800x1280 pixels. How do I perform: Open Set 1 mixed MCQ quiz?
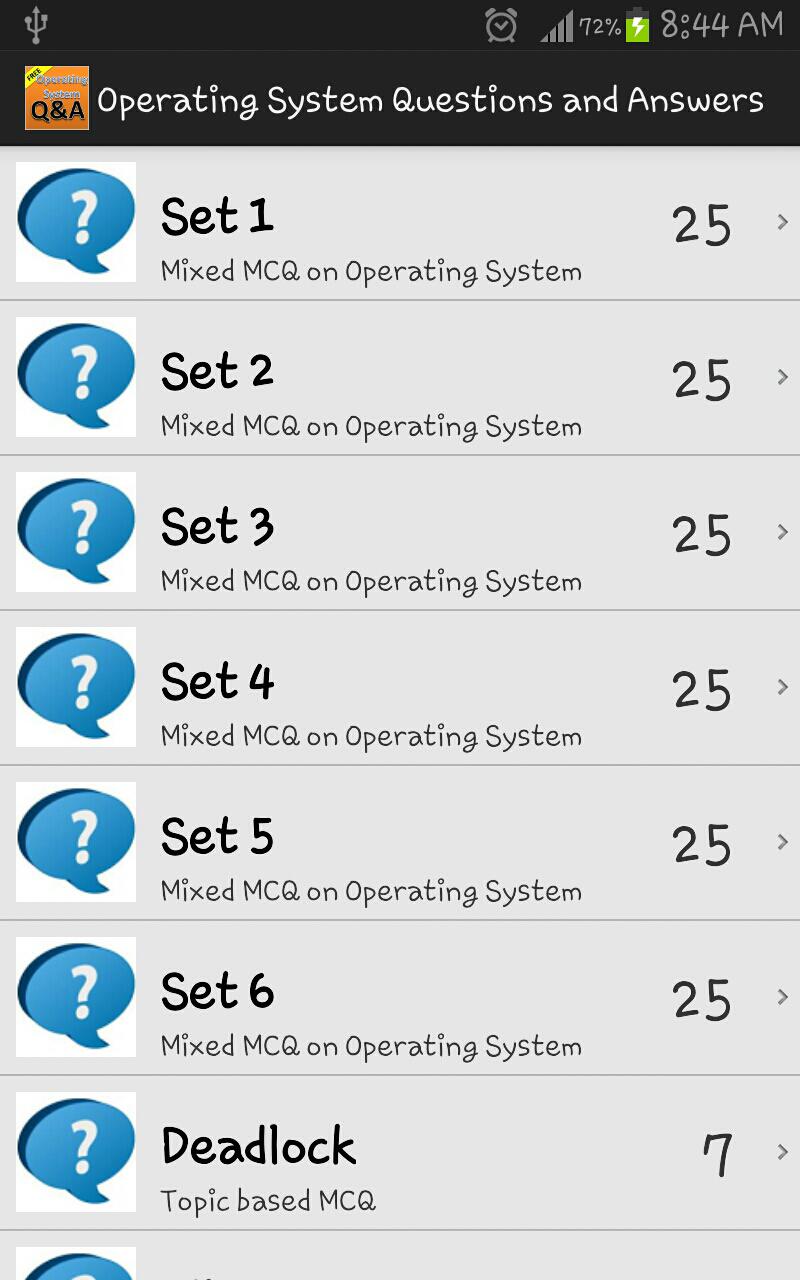[400, 224]
